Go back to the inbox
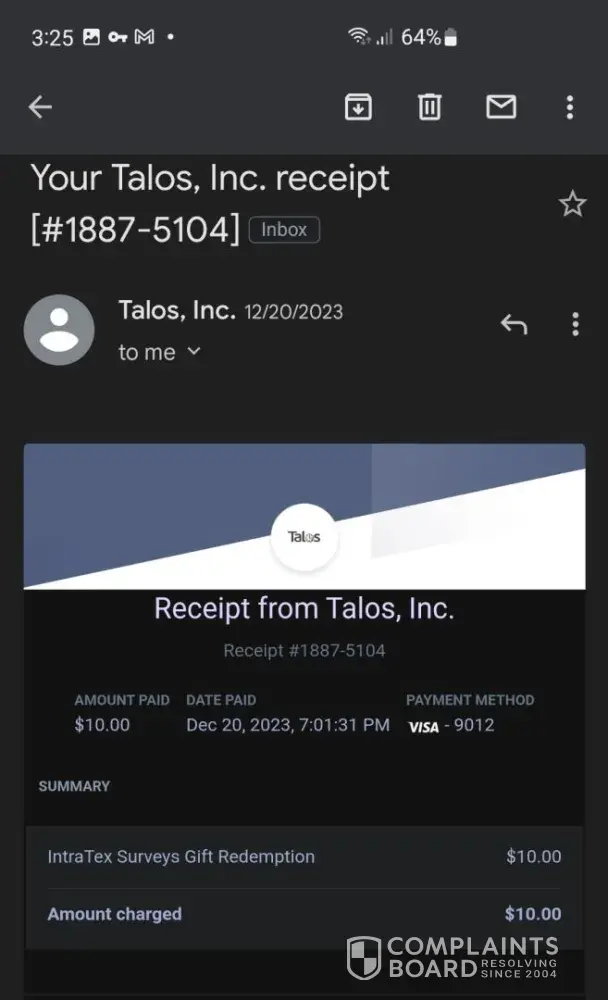Image resolution: width=608 pixels, height=1000 pixels. pos(40,107)
